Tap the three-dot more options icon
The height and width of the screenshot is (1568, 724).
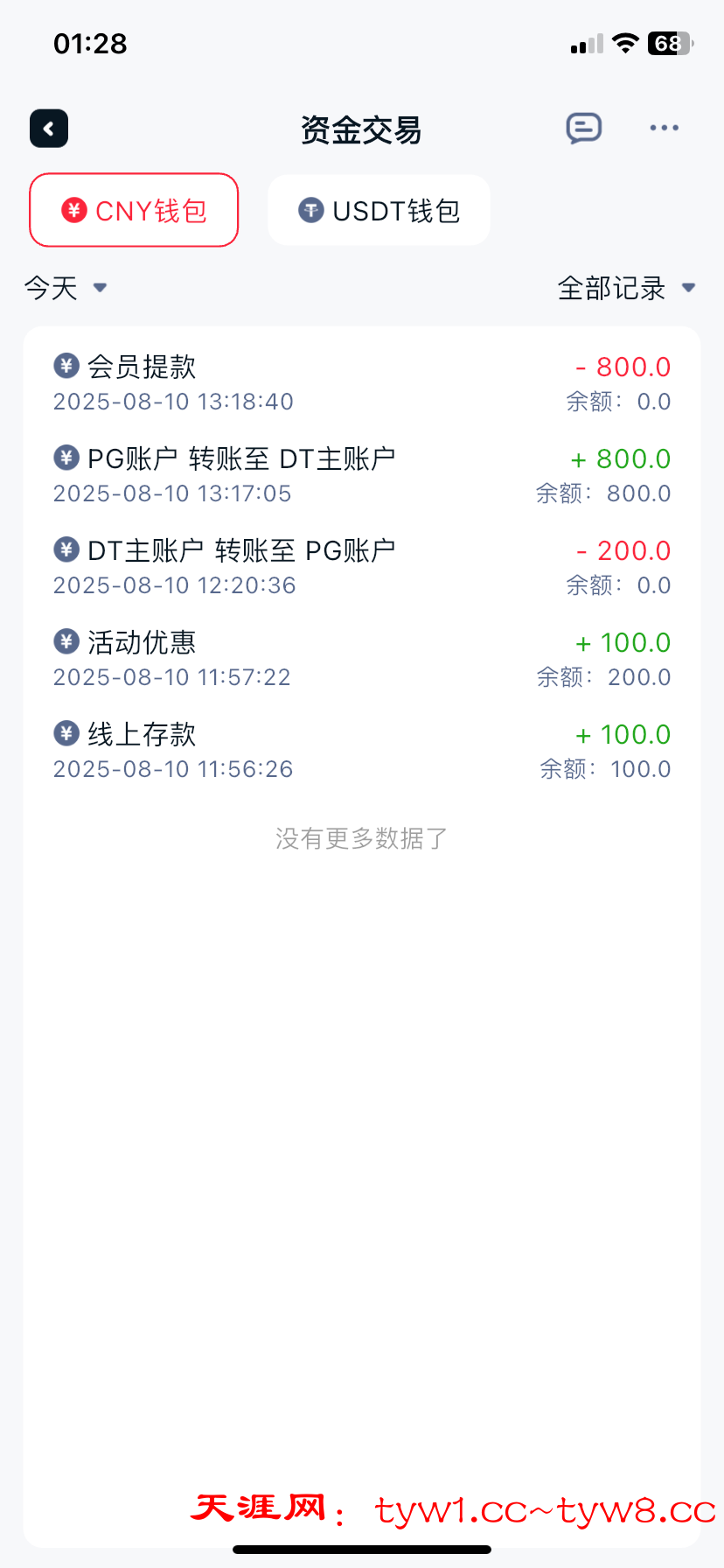664,128
